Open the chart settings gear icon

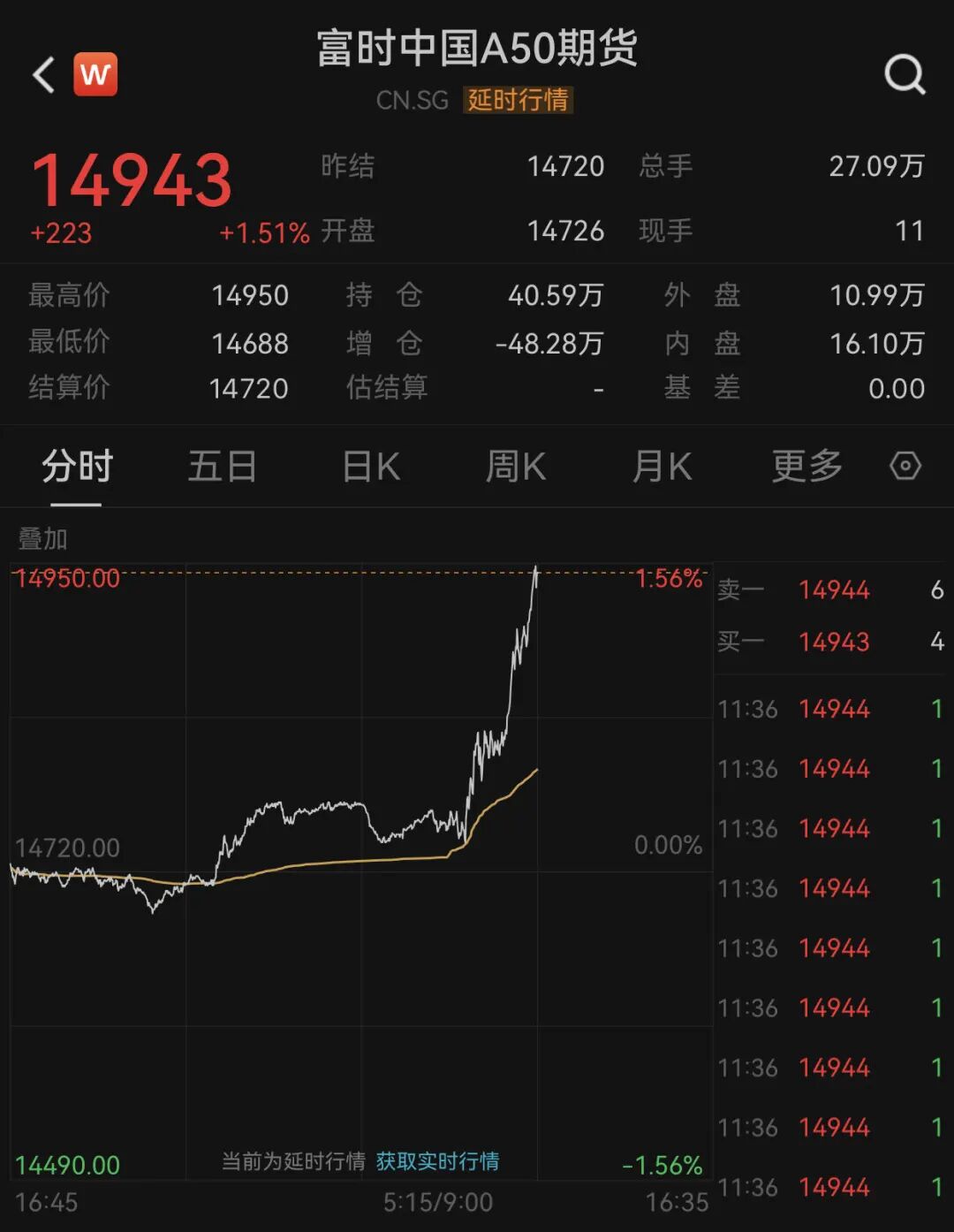(904, 466)
